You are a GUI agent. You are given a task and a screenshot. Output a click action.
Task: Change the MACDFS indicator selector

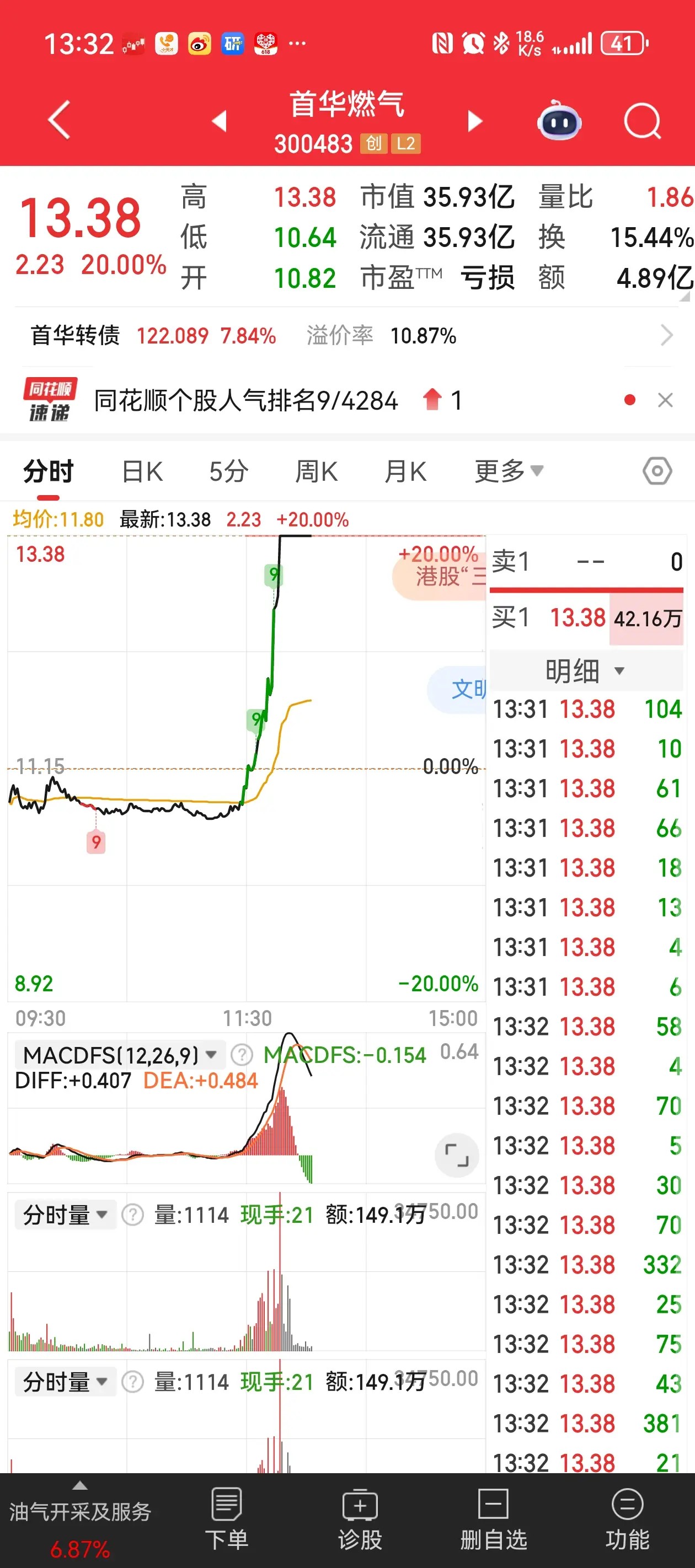click(119, 1055)
